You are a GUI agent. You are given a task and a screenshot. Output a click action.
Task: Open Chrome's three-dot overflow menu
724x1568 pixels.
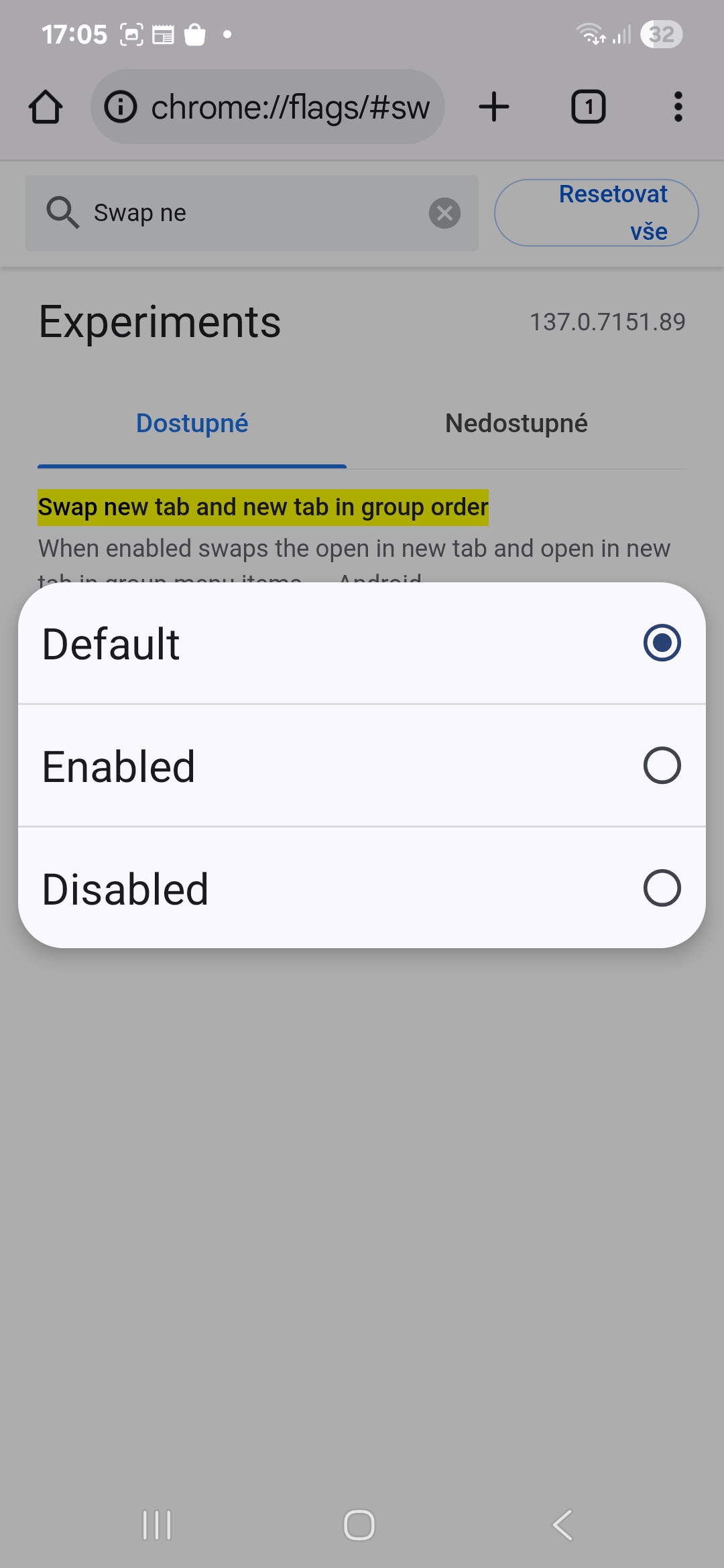tap(678, 107)
